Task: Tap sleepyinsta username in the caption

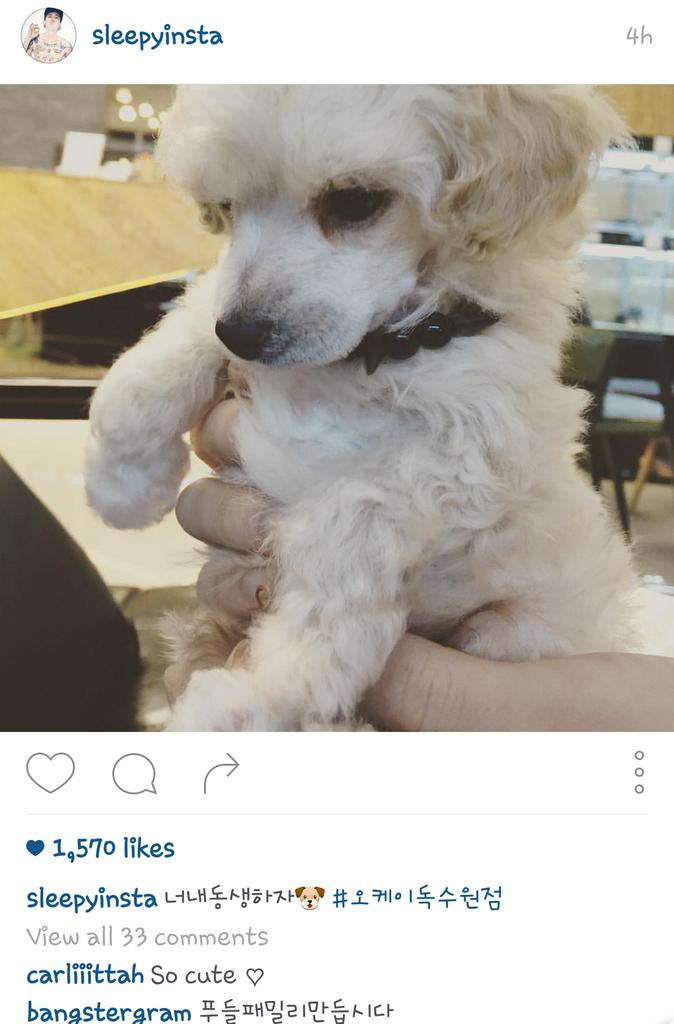Action: pos(92,899)
